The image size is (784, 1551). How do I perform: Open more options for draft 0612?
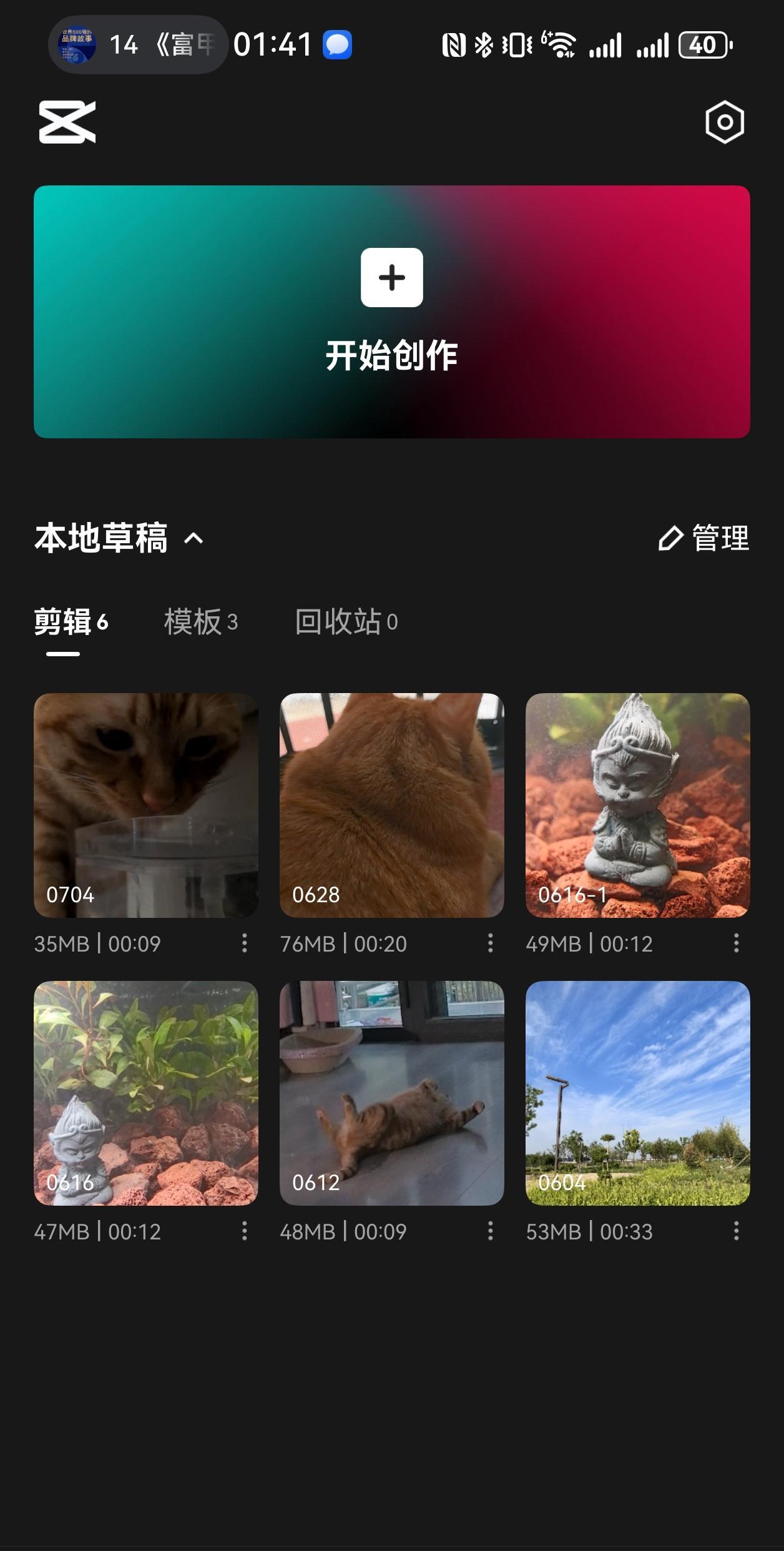[491, 1231]
